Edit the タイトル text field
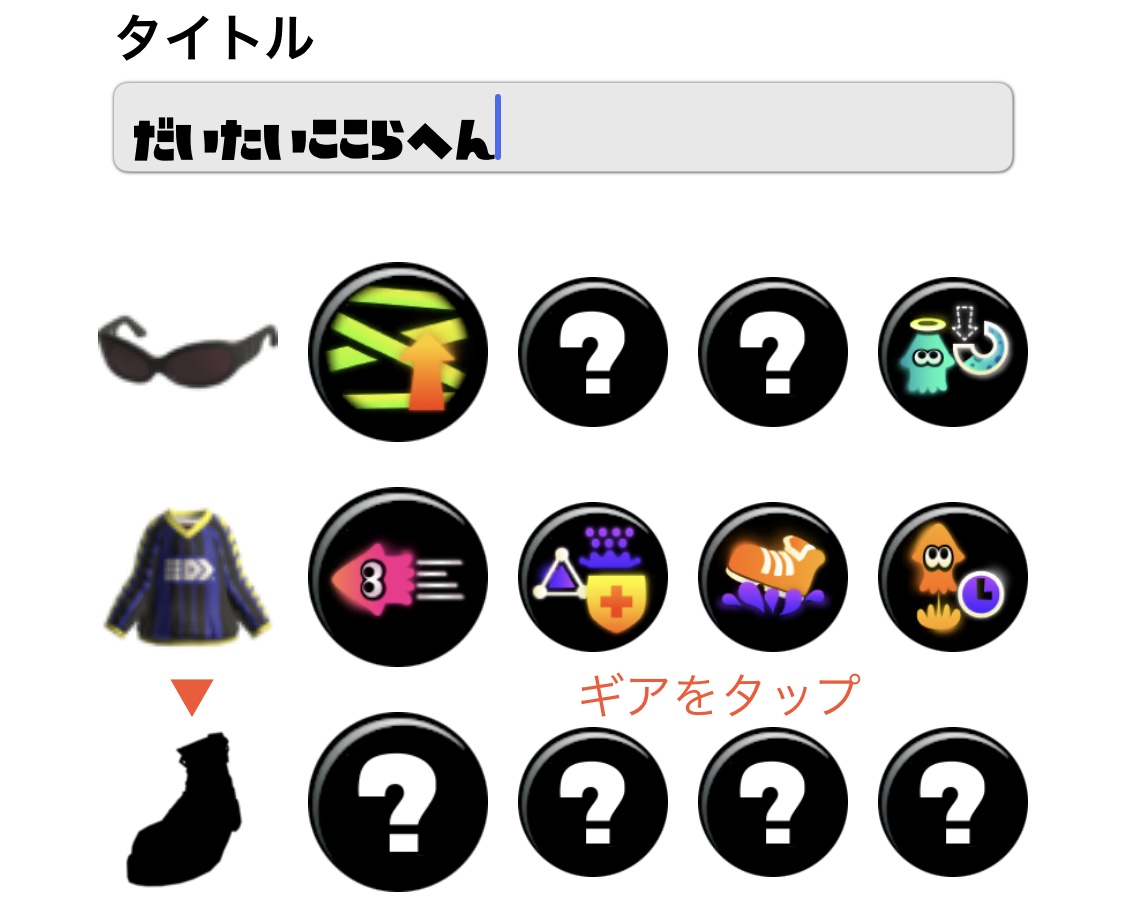Image resolution: width=1125 pixels, height=910 pixels. point(562,127)
